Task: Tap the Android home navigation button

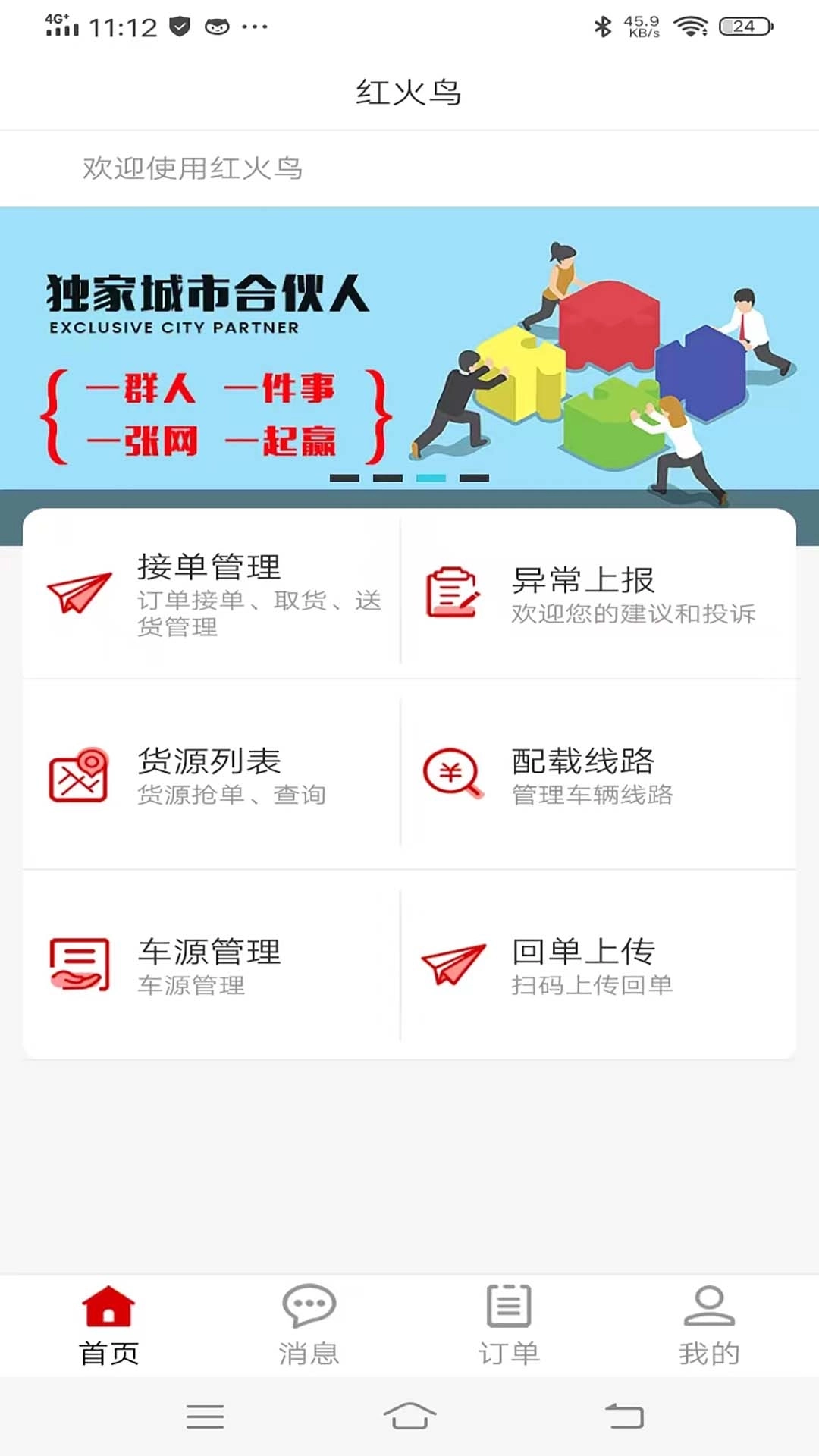Action: (x=409, y=1417)
